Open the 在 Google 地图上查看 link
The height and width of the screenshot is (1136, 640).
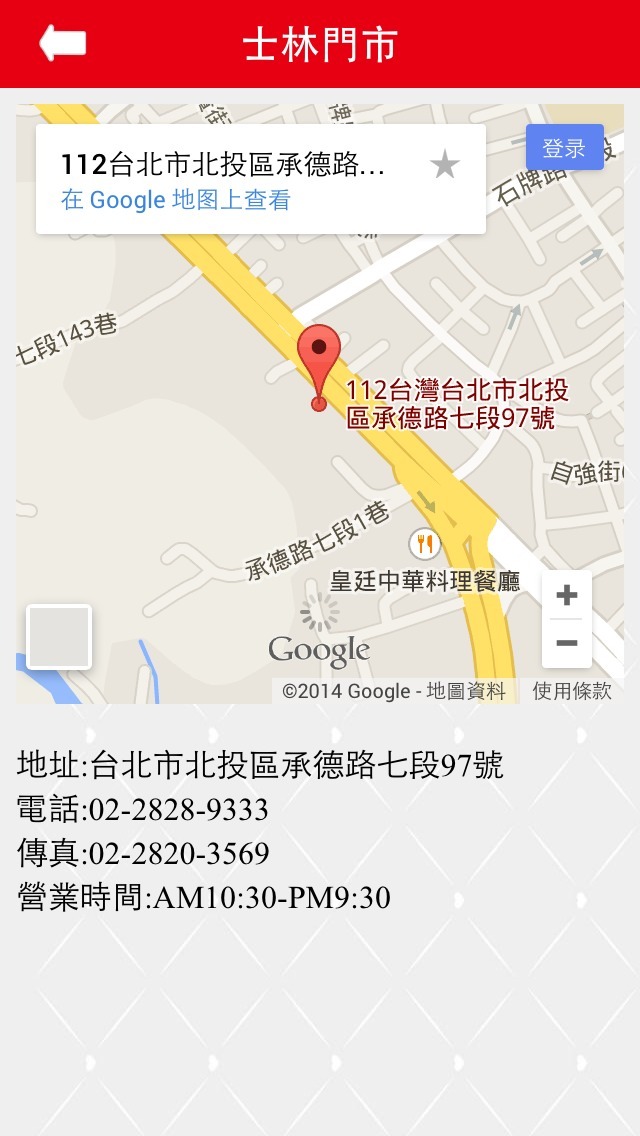[x=176, y=200]
